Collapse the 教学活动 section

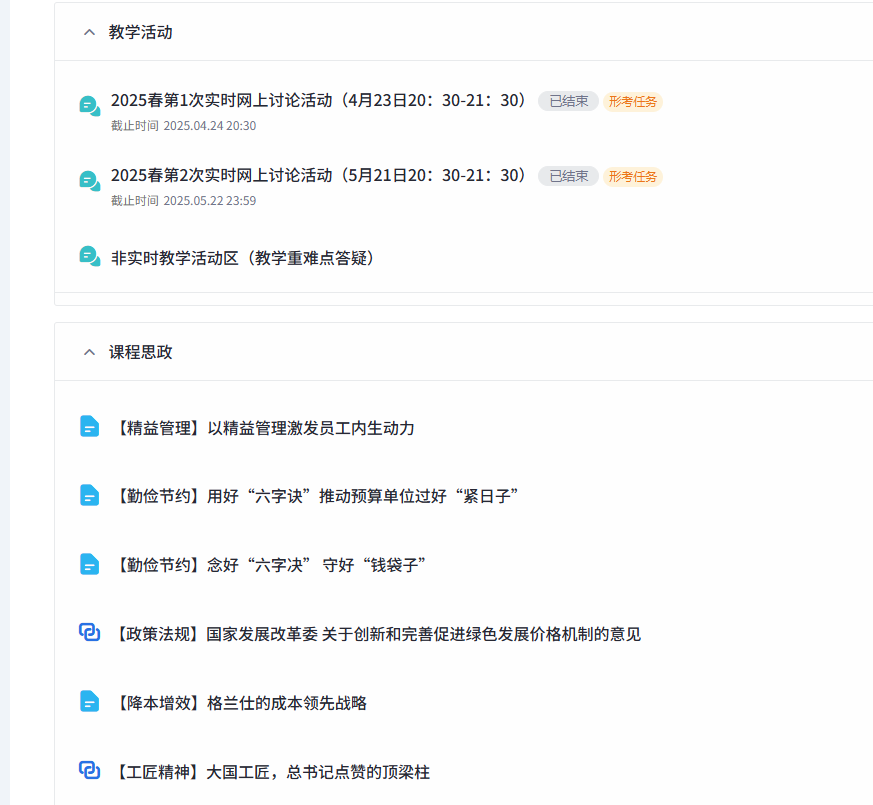(89, 33)
